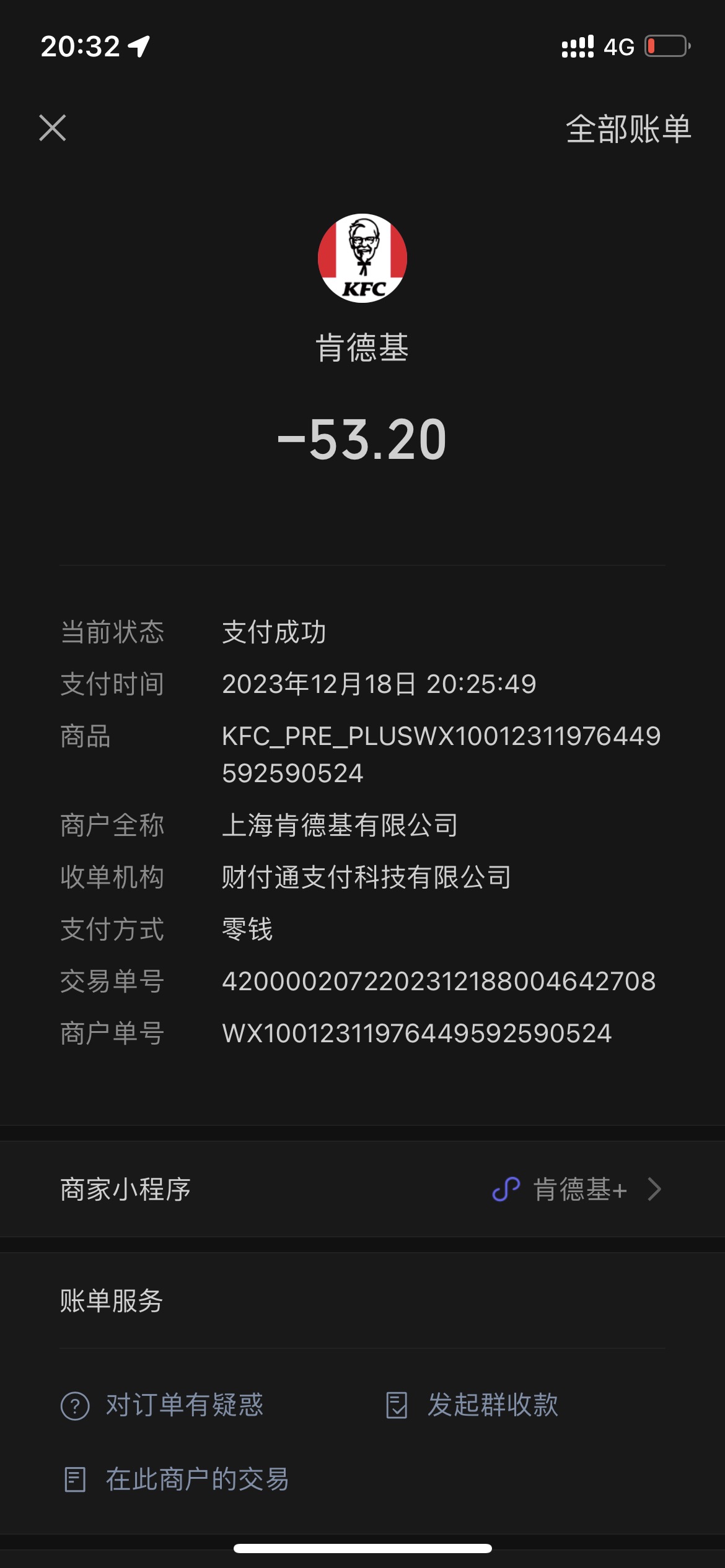Open 全部账单 to view all bills
The image size is (725, 1568).
pyautogui.click(x=628, y=129)
